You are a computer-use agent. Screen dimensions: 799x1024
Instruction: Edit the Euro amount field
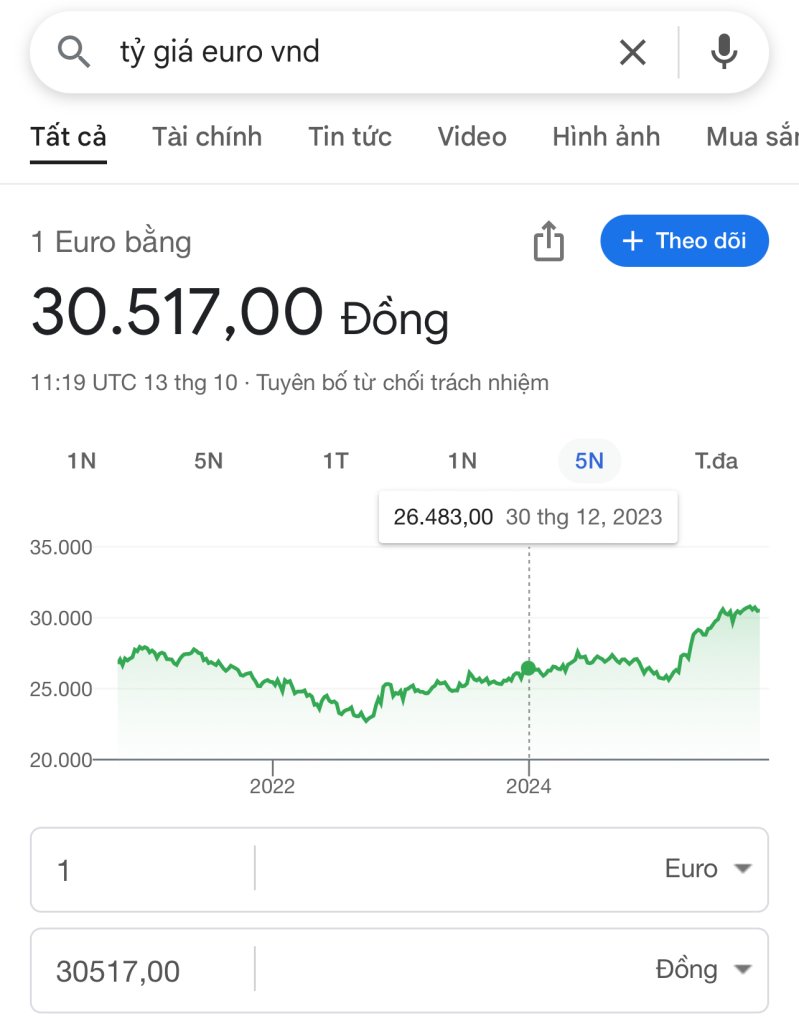[x=145, y=870]
